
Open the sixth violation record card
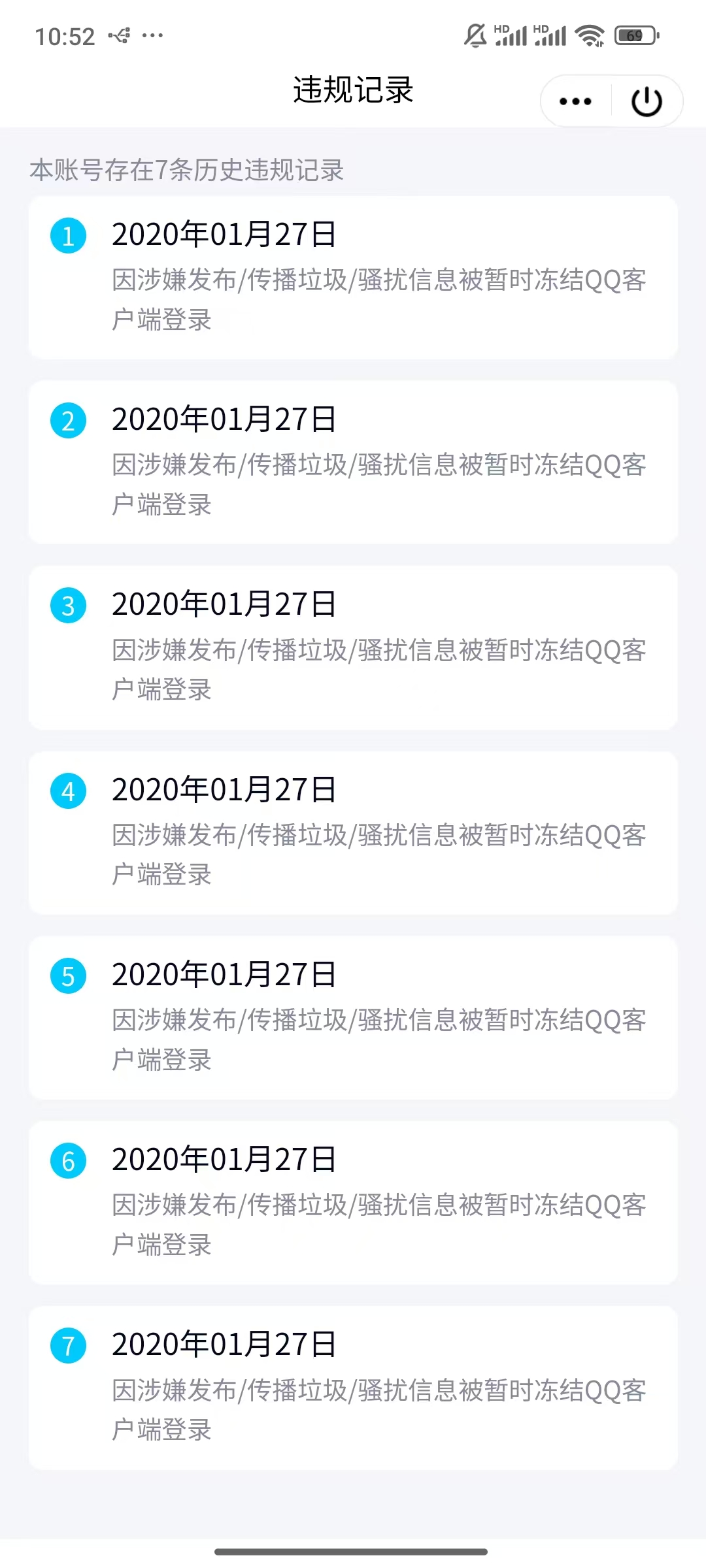(x=353, y=1202)
